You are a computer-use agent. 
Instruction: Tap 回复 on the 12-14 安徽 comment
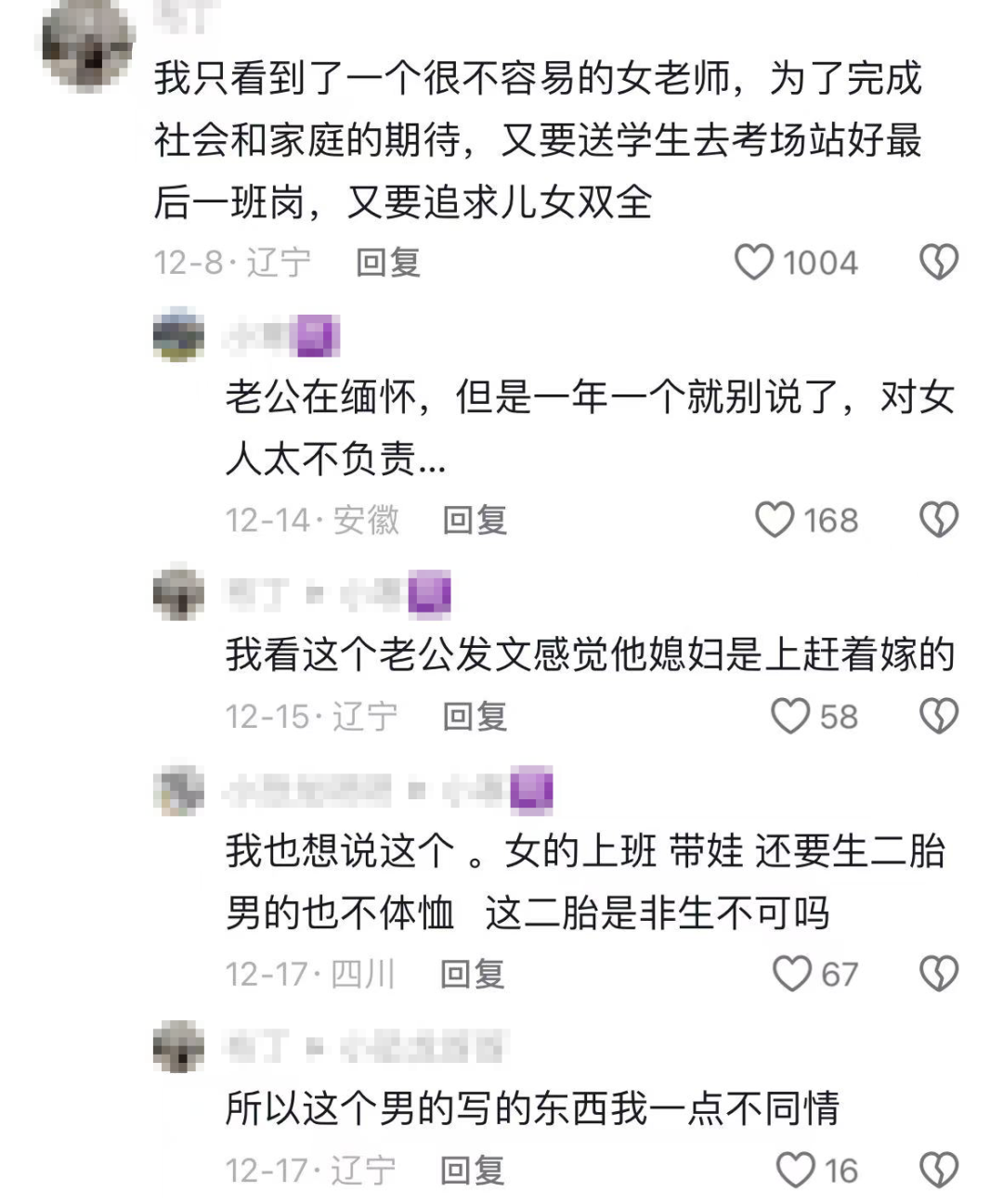pos(475,520)
